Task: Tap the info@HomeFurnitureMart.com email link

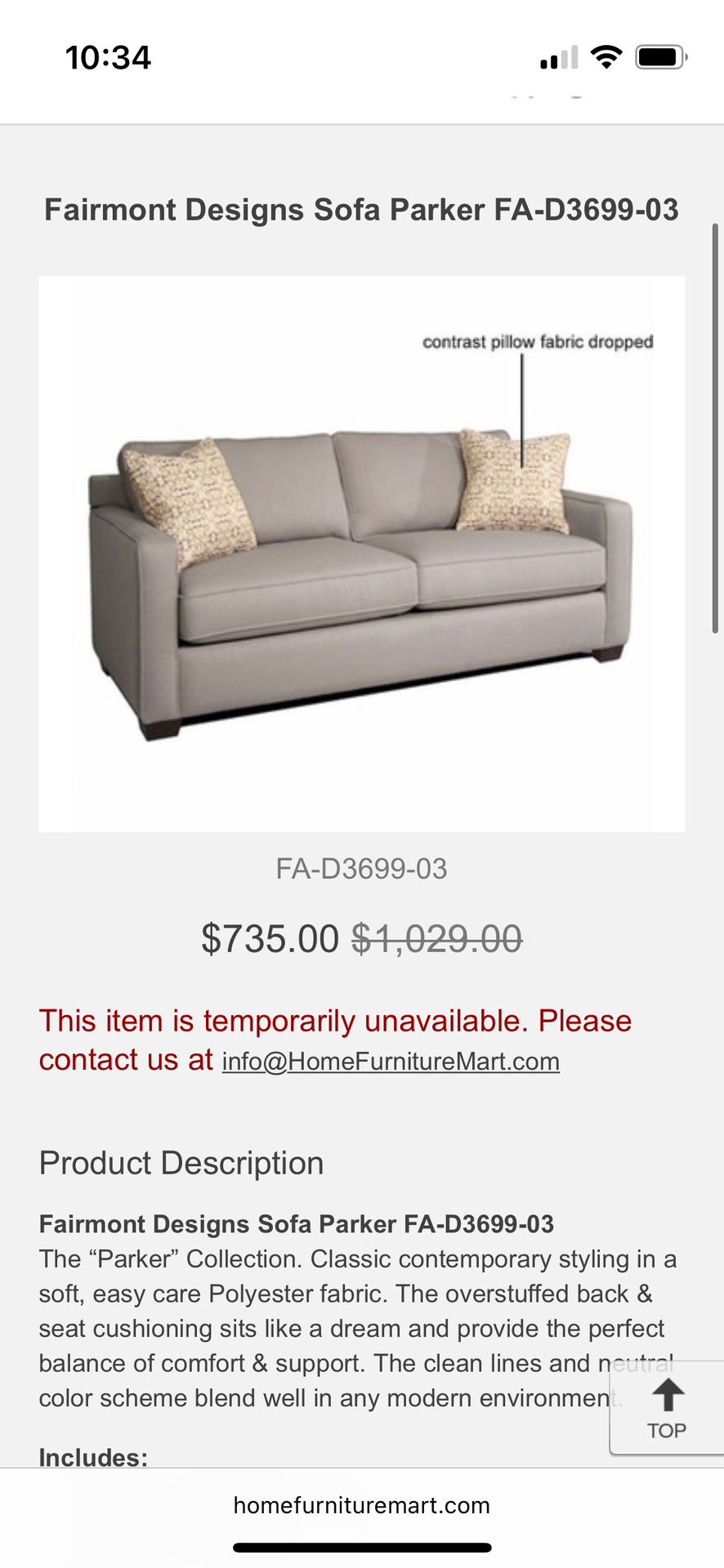Action: [x=391, y=1061]
